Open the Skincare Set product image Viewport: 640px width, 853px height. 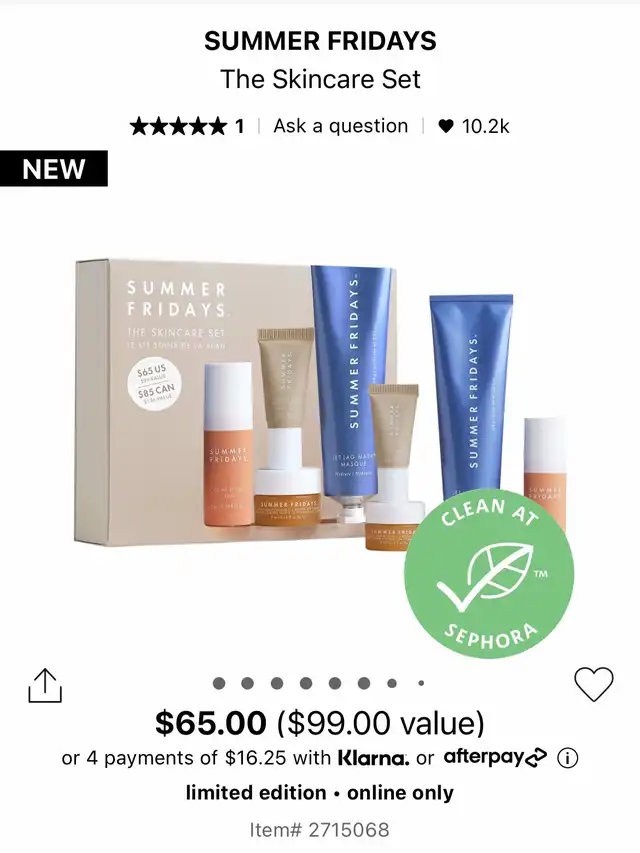320,420
